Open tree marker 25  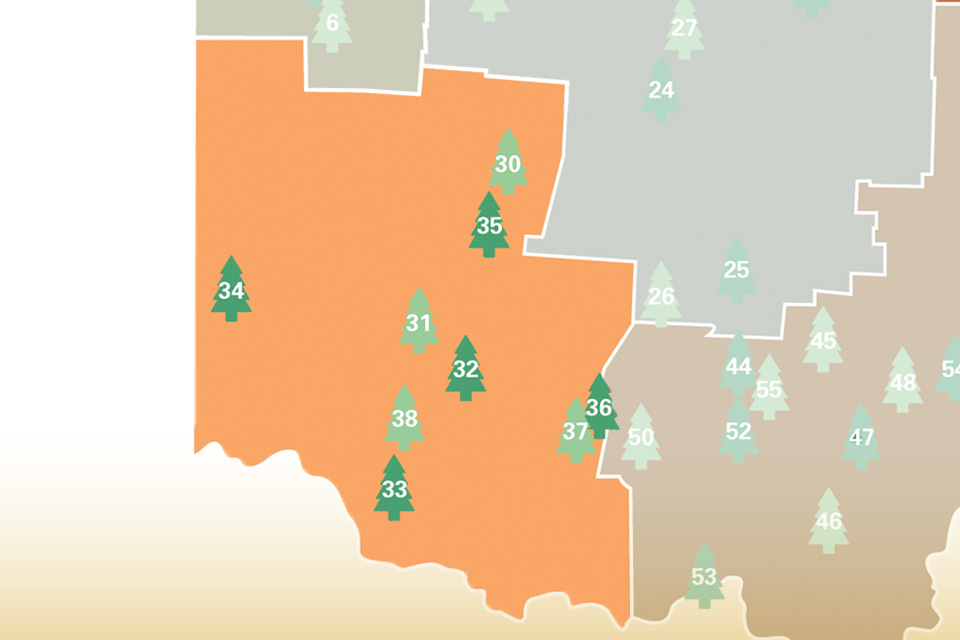[x=736, y=269]
